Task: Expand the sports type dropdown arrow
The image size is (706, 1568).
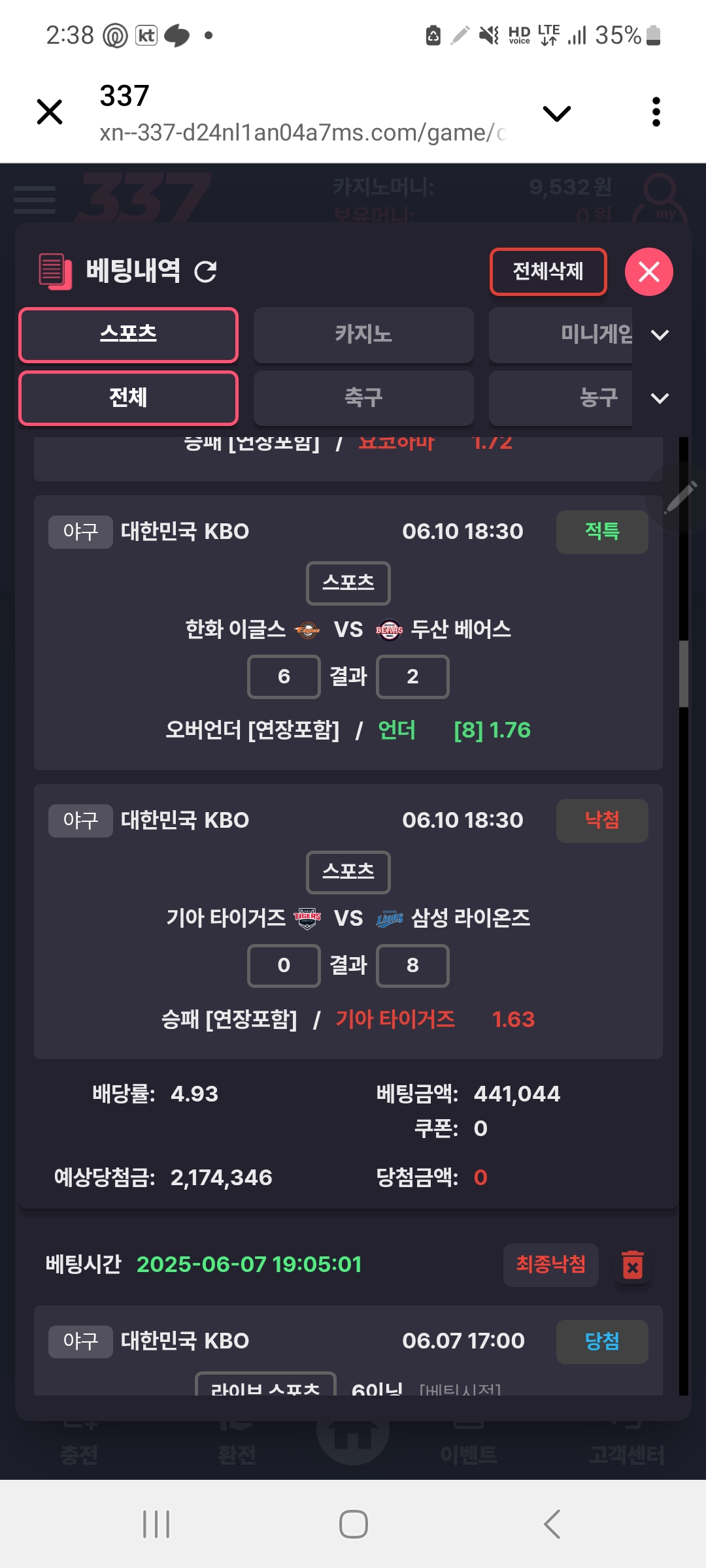Action: 660,399
